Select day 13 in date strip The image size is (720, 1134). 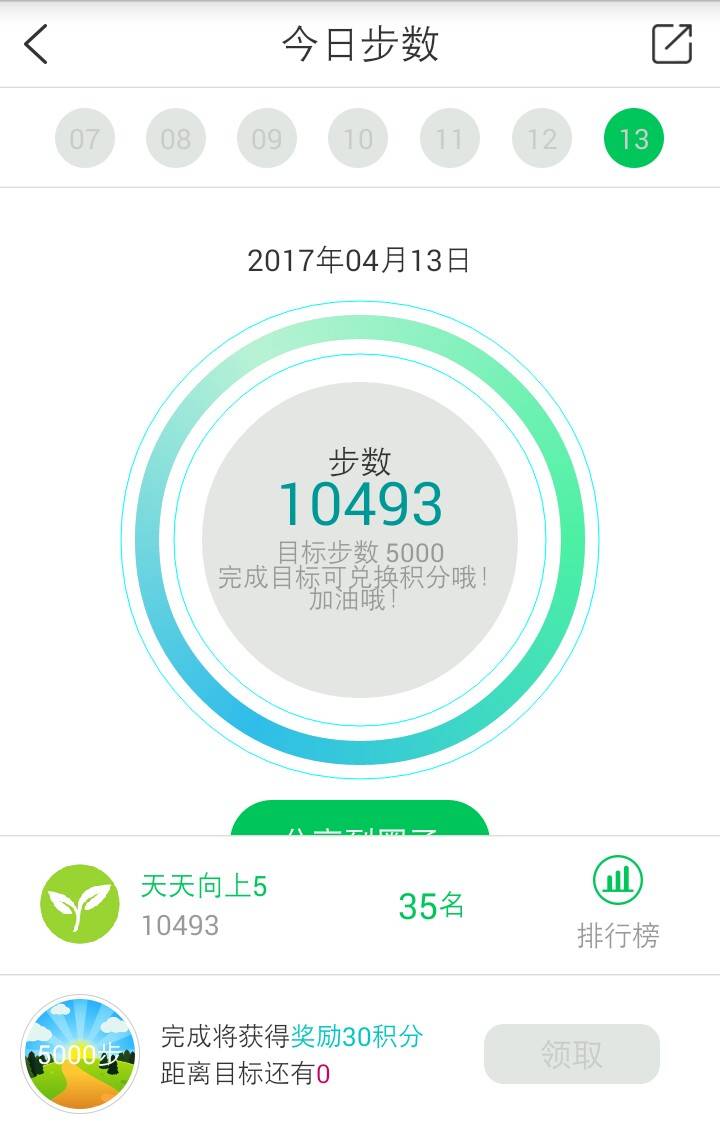point(634,139)
